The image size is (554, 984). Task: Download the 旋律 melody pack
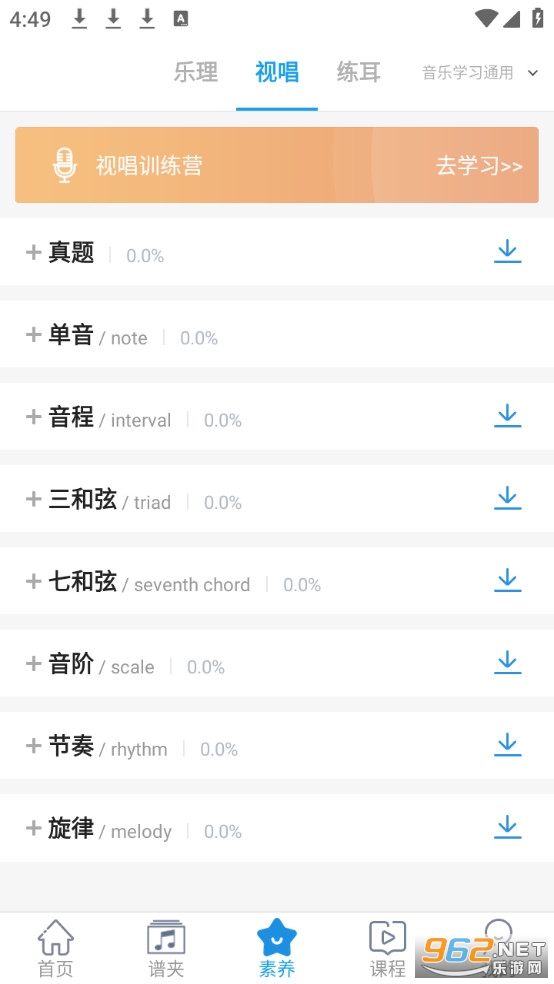508,827
